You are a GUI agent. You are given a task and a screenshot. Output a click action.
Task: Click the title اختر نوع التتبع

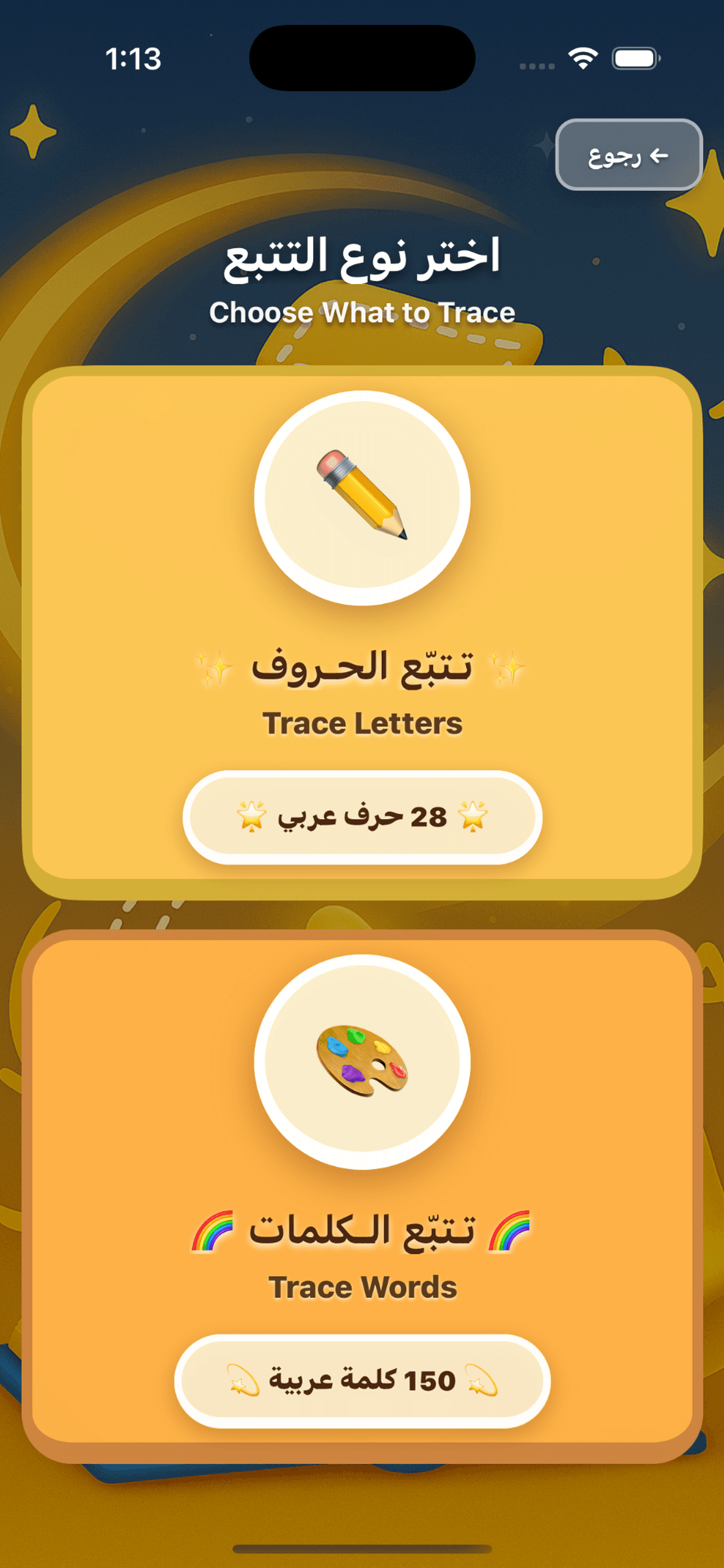click(361, 258)
